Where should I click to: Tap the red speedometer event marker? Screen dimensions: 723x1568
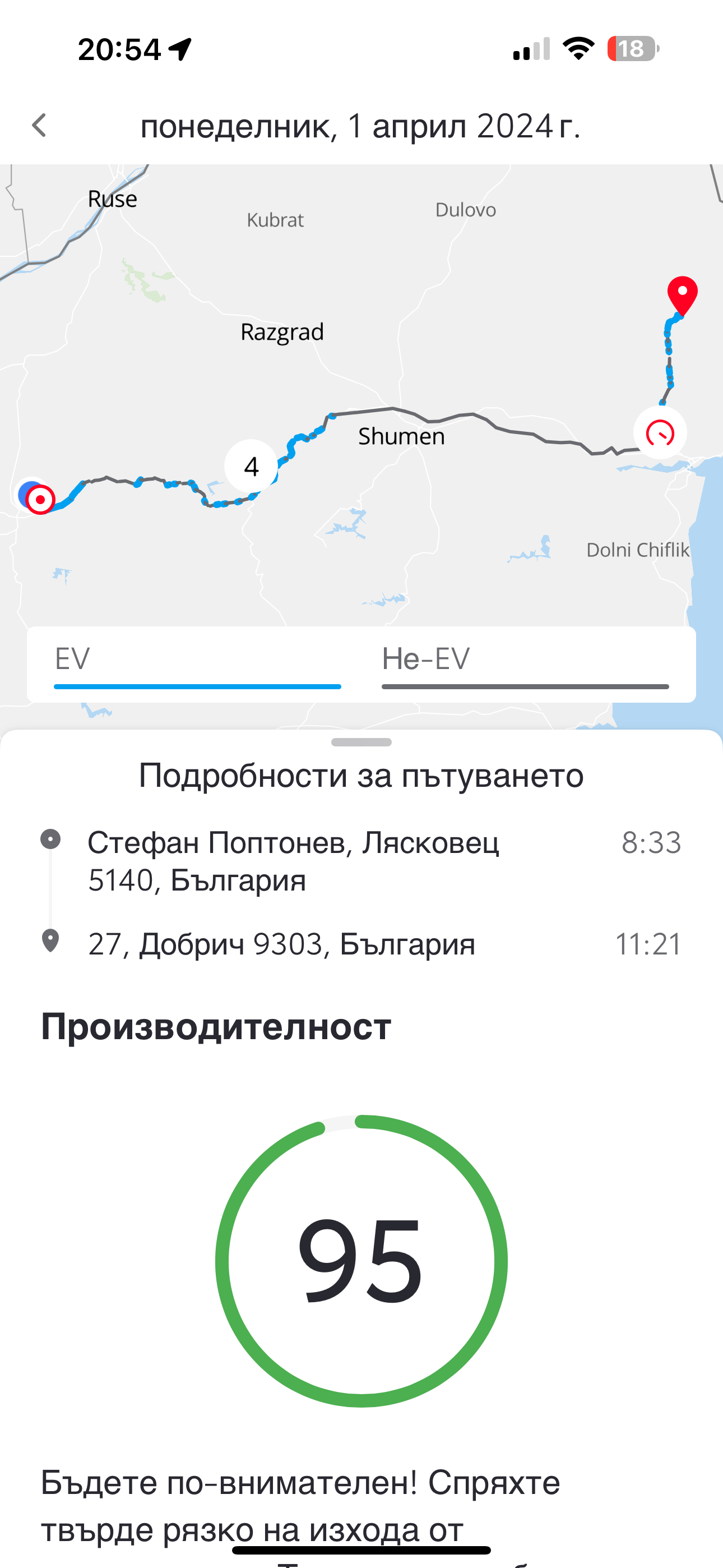(660, 433)
